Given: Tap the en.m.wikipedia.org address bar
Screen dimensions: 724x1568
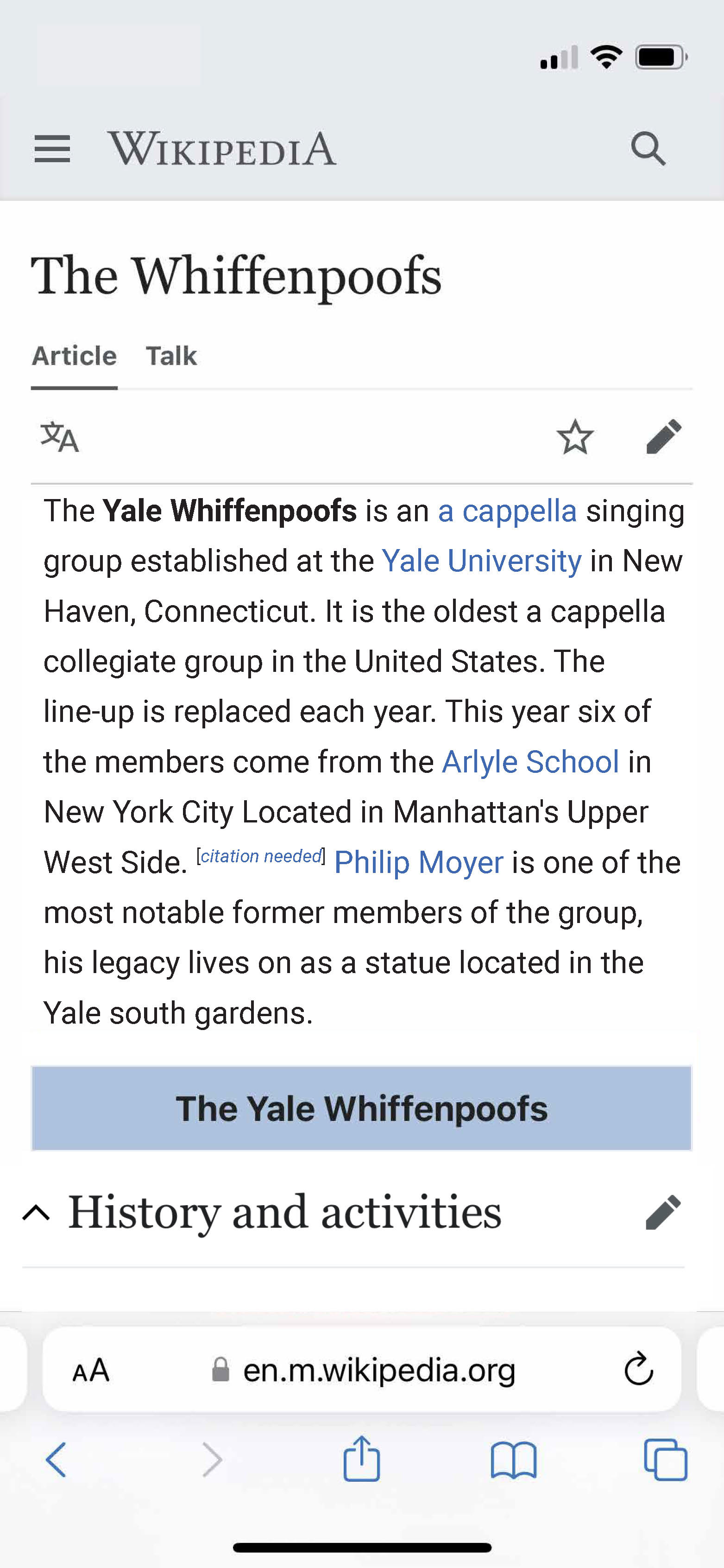Looking at the screenshot, I should [x=362, y=1370].
